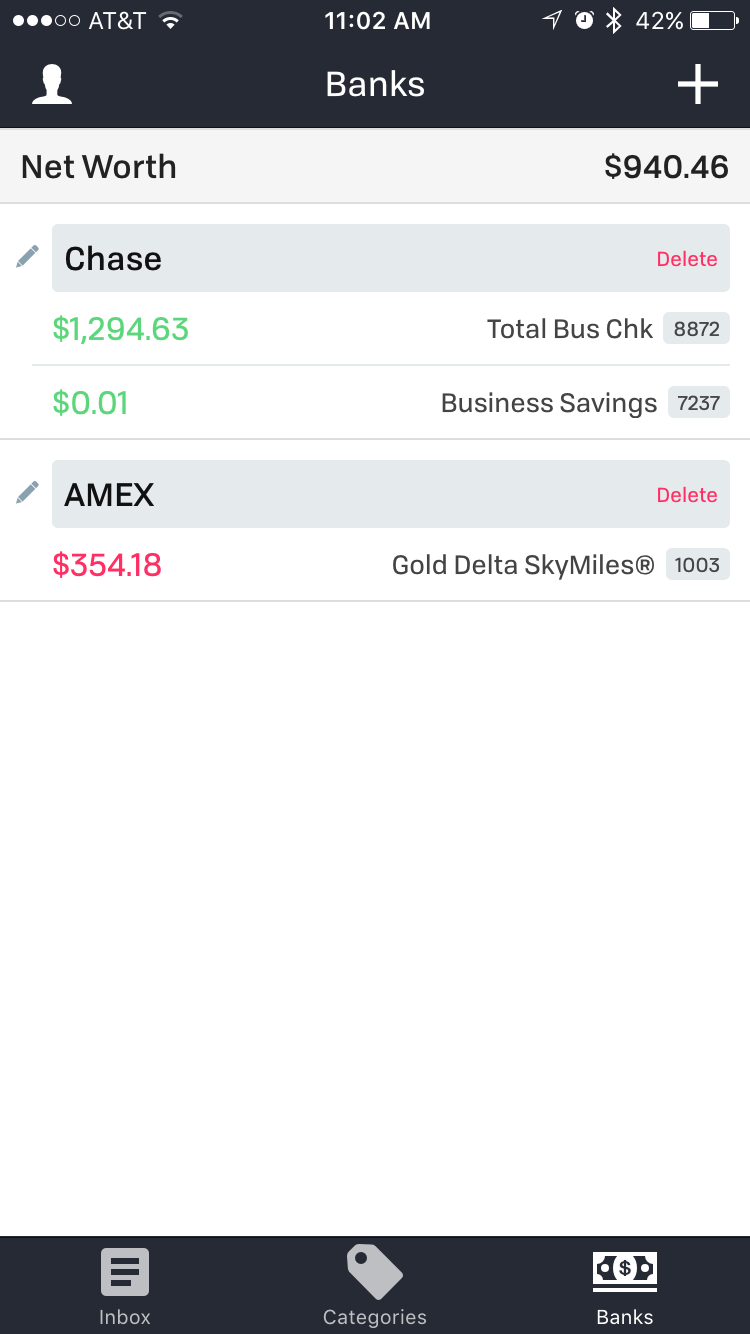
Task: Delete the AMEX bank
Action: point(687,495)
